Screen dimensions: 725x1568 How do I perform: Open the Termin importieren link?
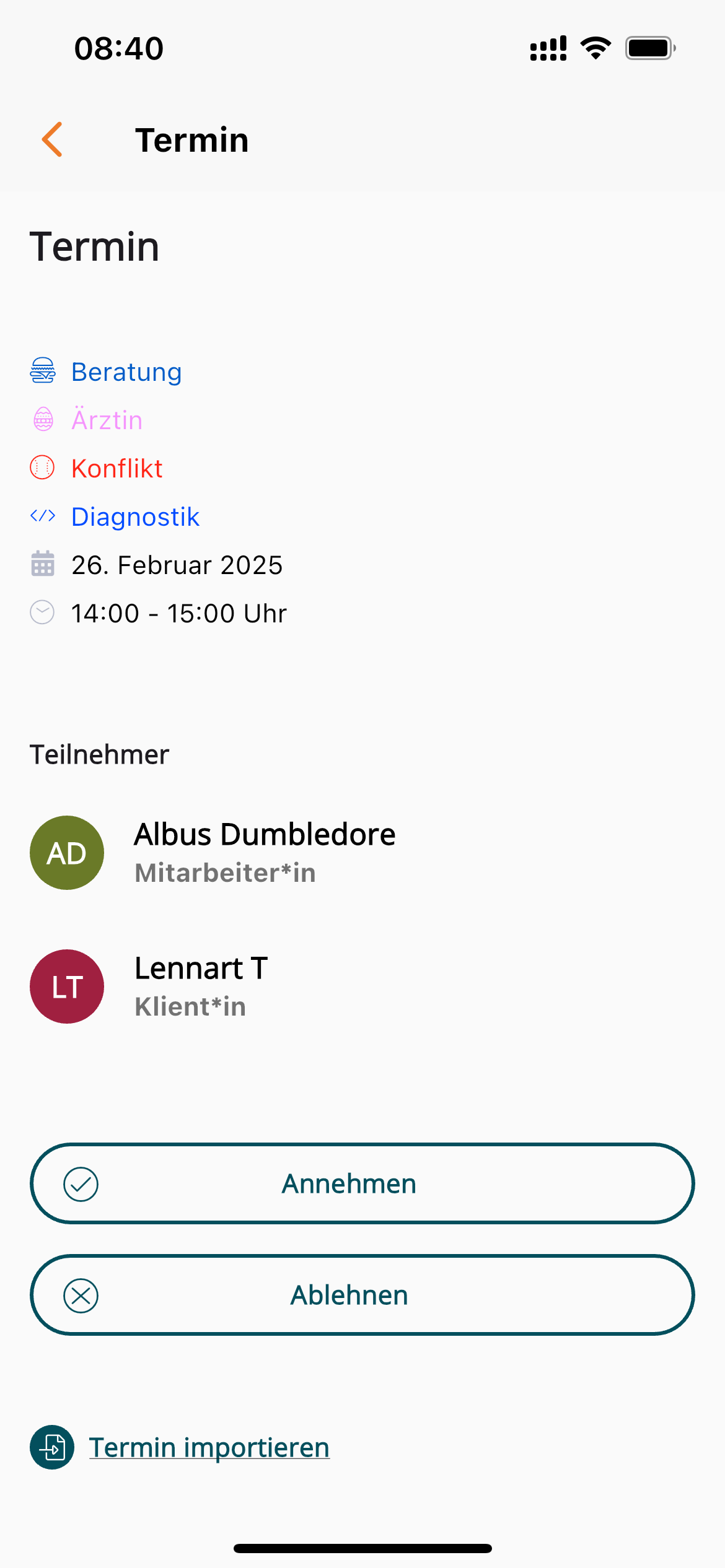tap(209, 1447)
